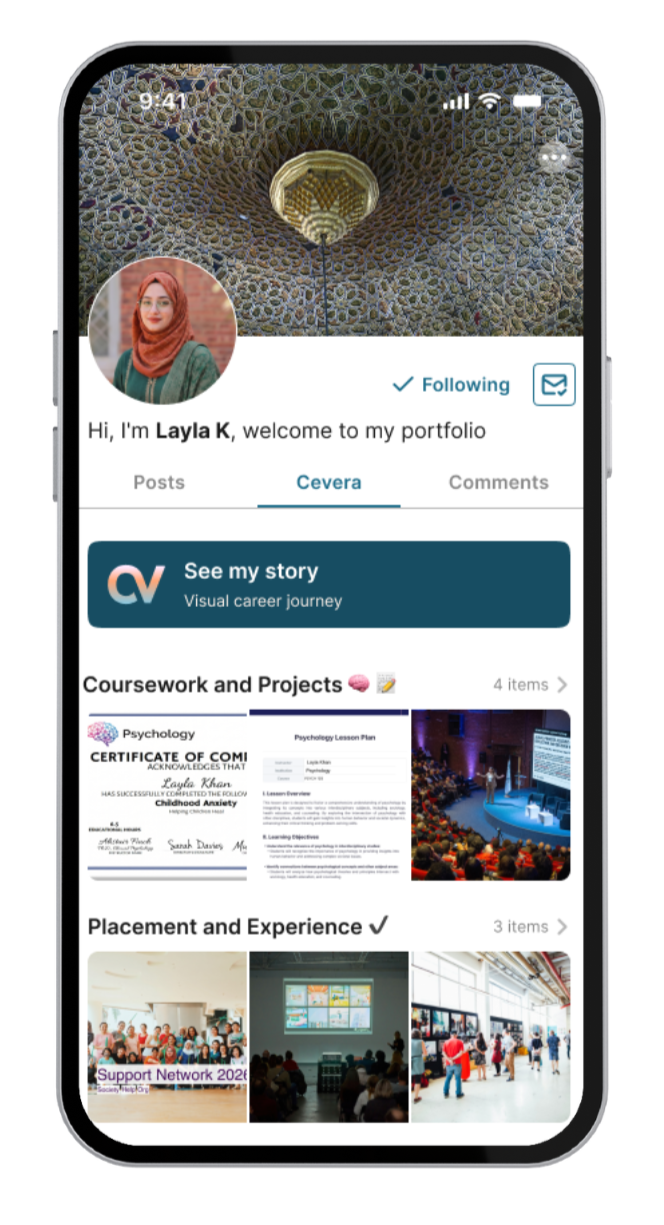The width and height of the screenshot is (664, 1225).
Task: Switch to the Comments tab
Action: click(498, 482)
